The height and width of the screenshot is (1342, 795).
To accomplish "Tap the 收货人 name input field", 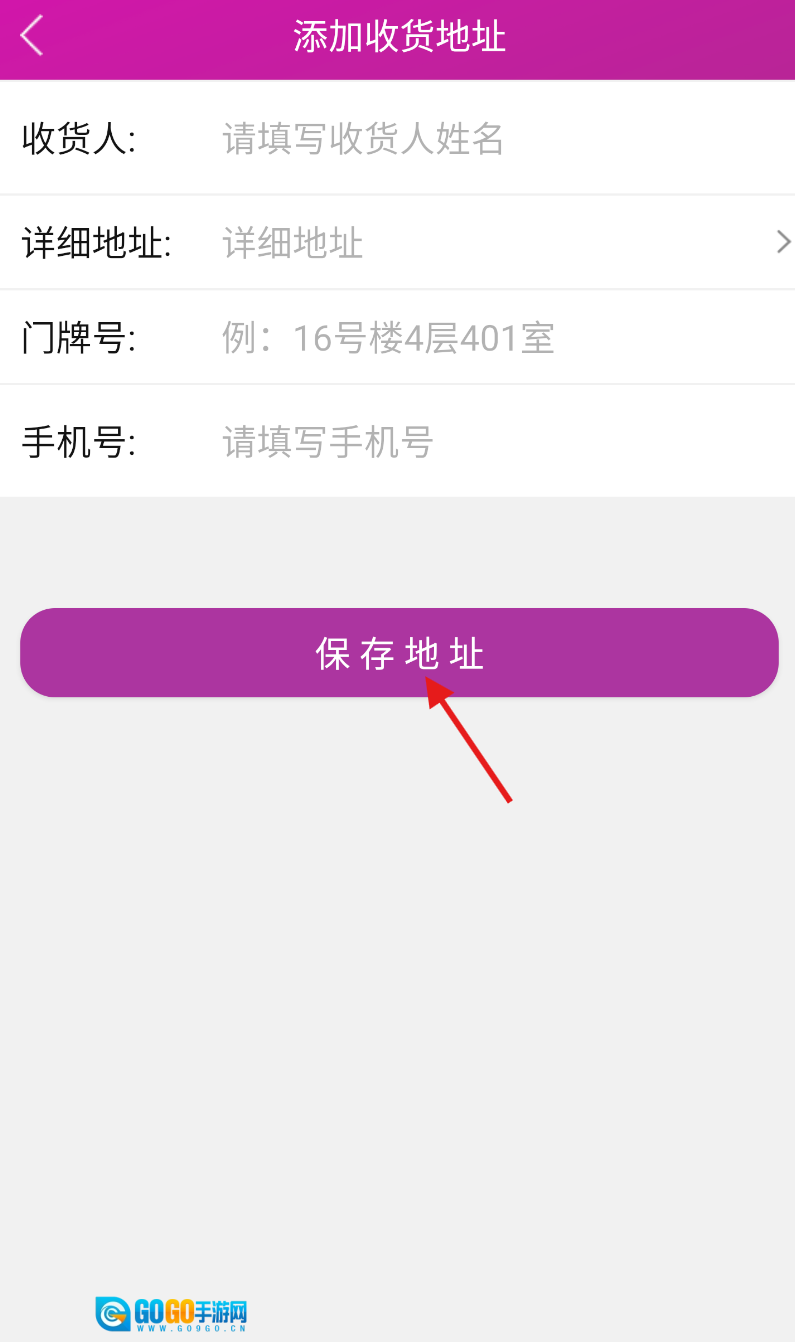I will [480, 139].
